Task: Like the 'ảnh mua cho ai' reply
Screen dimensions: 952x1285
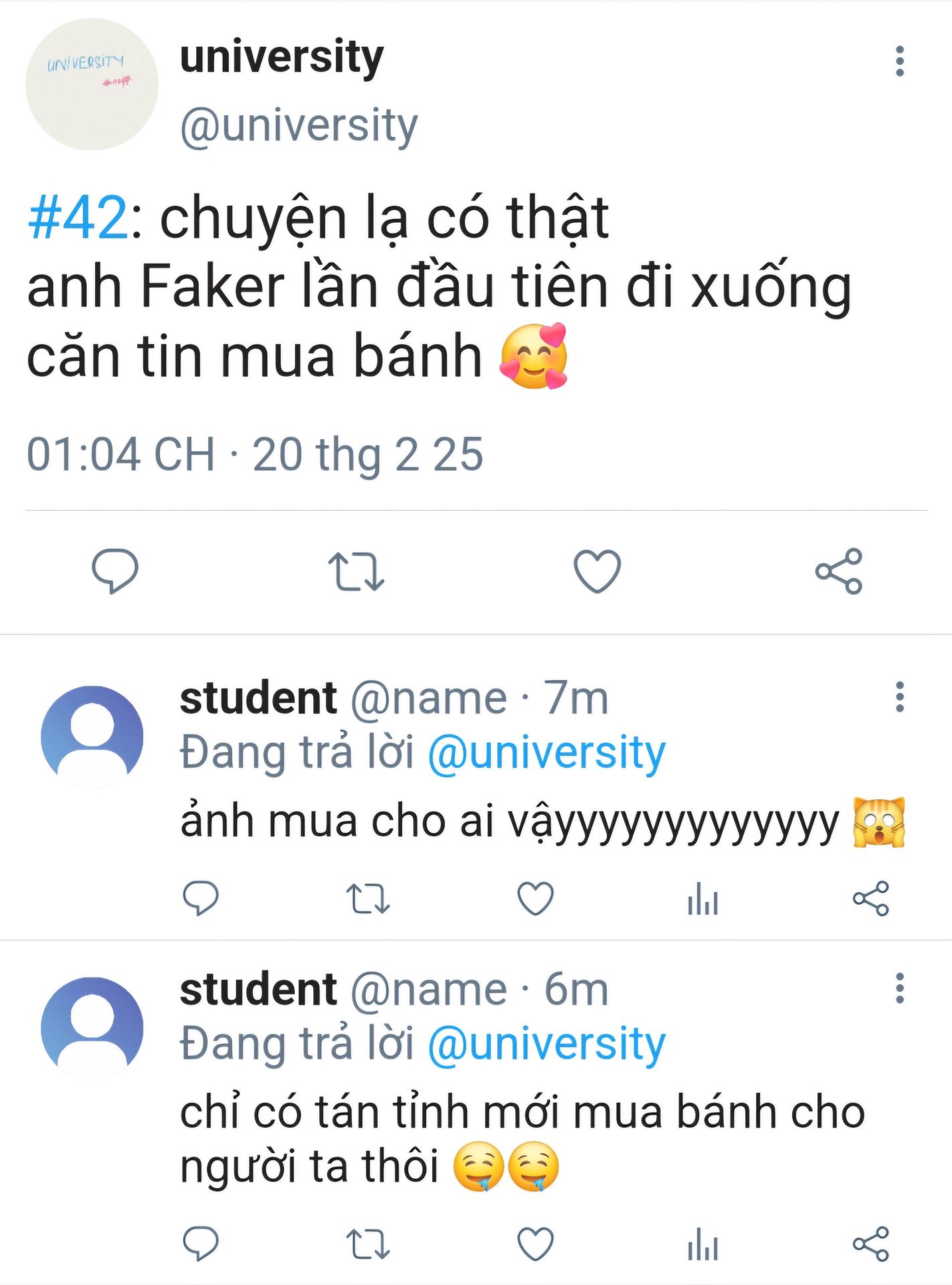Action: tap(536, 898)
